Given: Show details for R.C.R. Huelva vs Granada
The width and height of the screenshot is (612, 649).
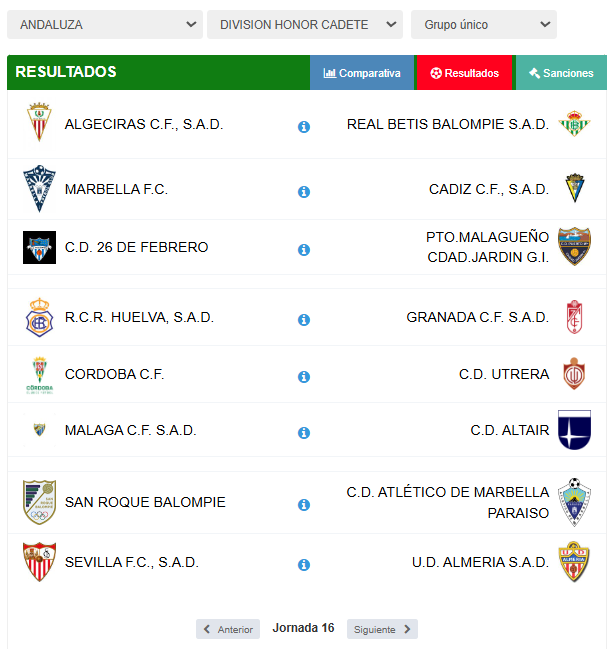Looking at the screenshot, I should (x=304, y=320).
